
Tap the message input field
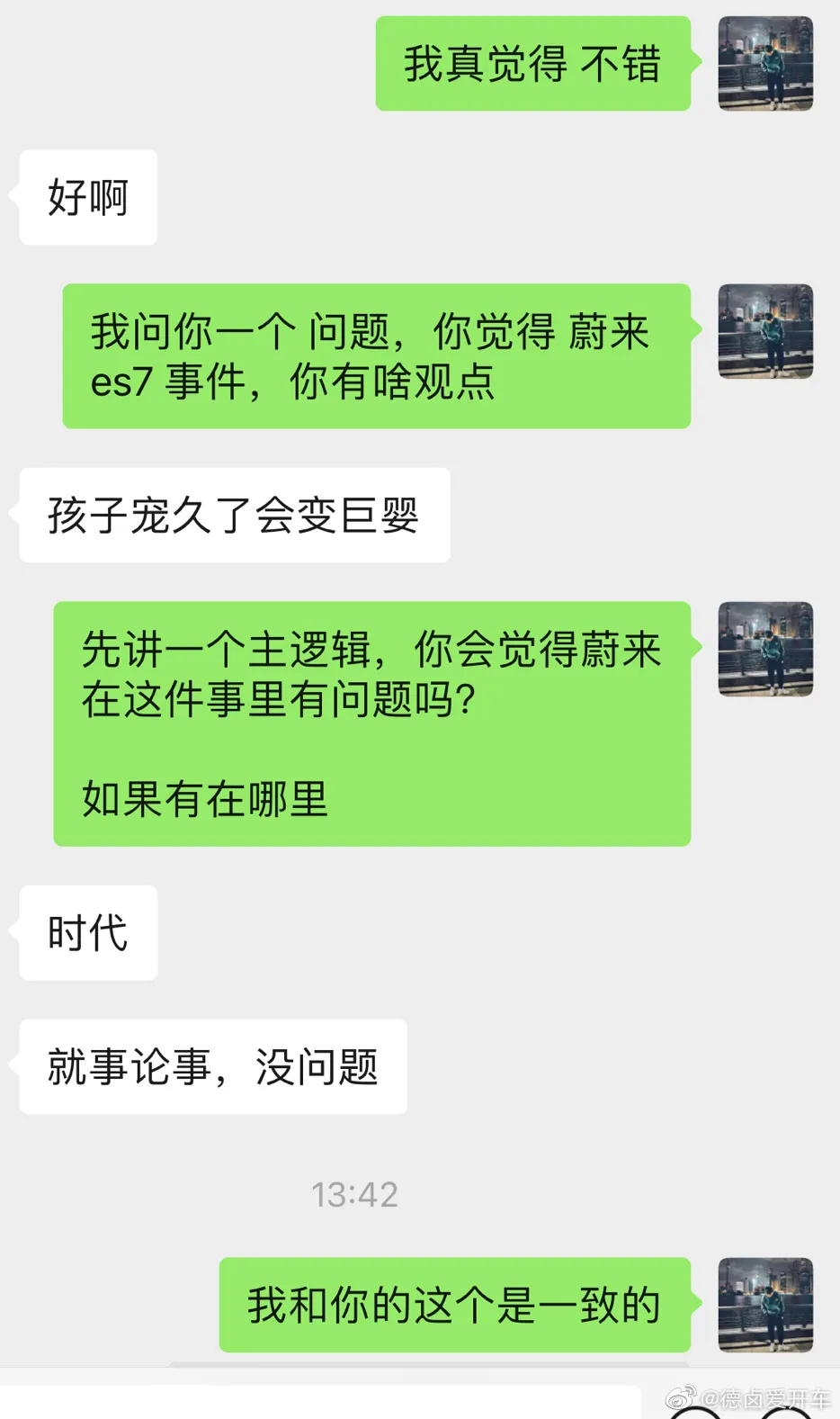[324, 1402]
